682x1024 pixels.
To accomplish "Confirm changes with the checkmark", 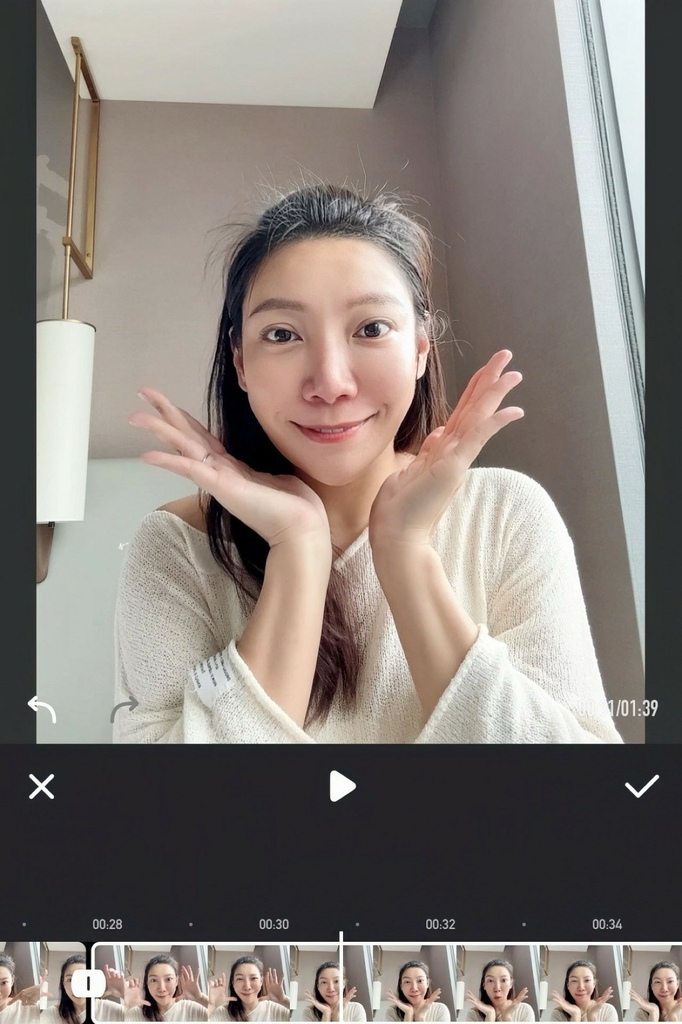I will [x=641, y=786].
